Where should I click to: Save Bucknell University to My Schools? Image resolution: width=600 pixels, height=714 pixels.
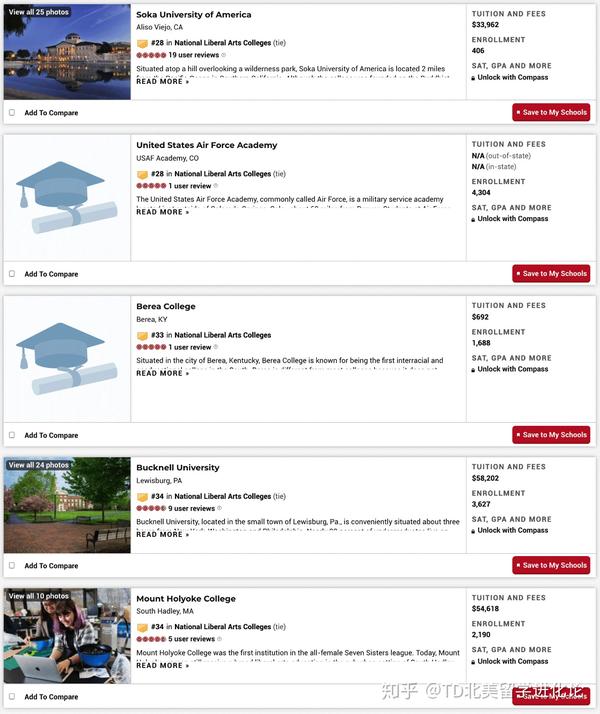551,566
